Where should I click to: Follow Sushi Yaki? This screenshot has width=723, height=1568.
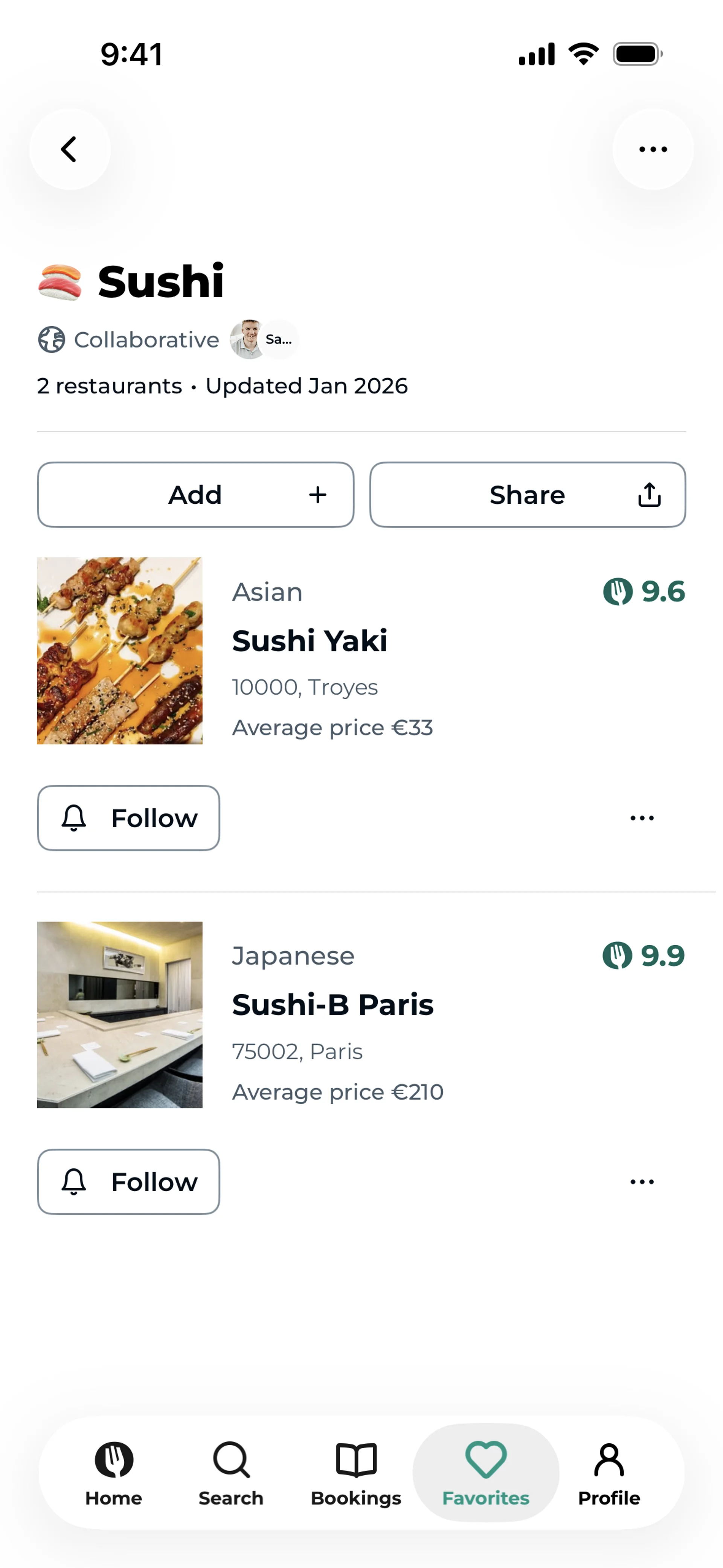(x=128, y=818)
